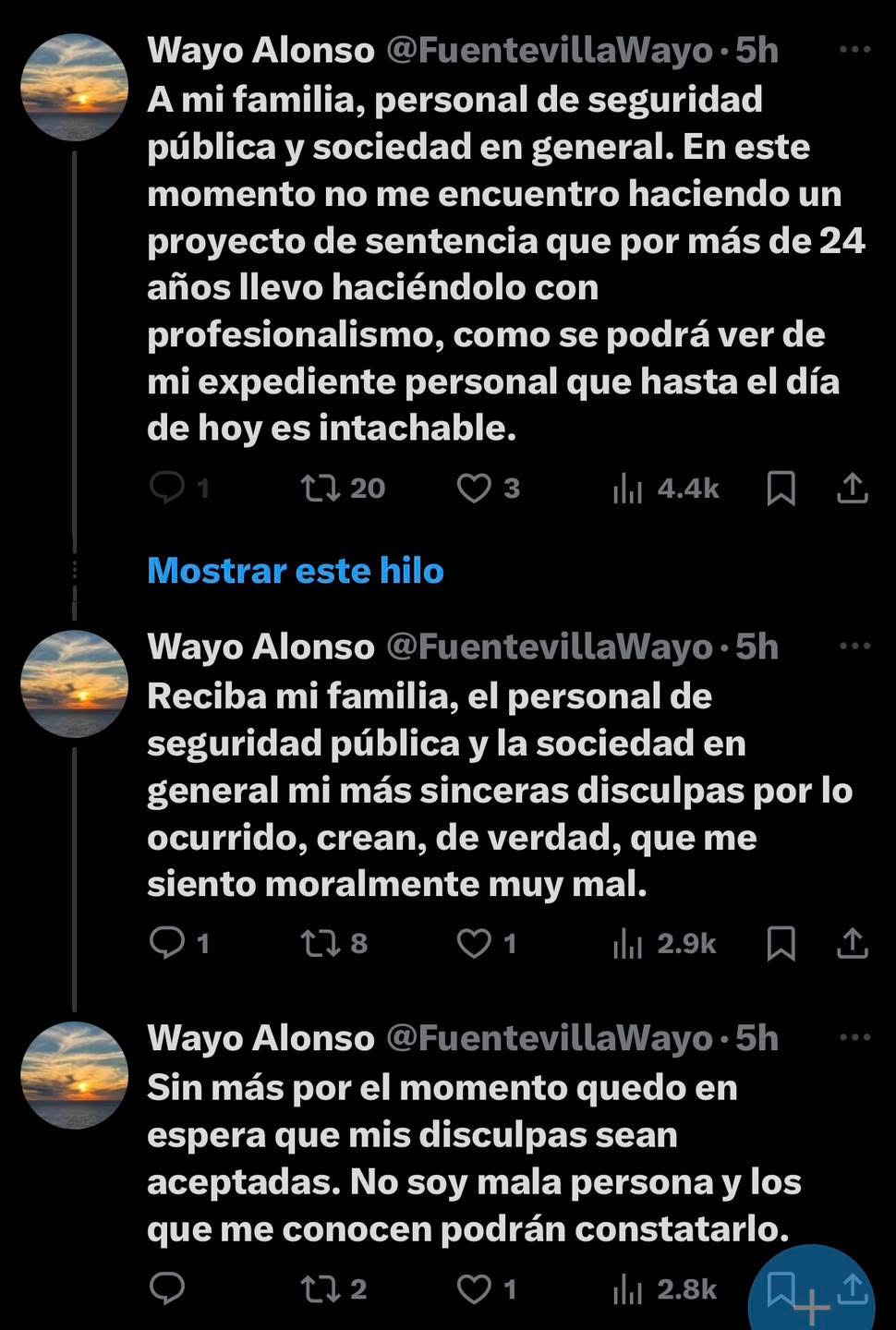The image size is (896, 1330).
Task: Repost the "Sin más por el momento" tweet
Action: coord(321,1288)
